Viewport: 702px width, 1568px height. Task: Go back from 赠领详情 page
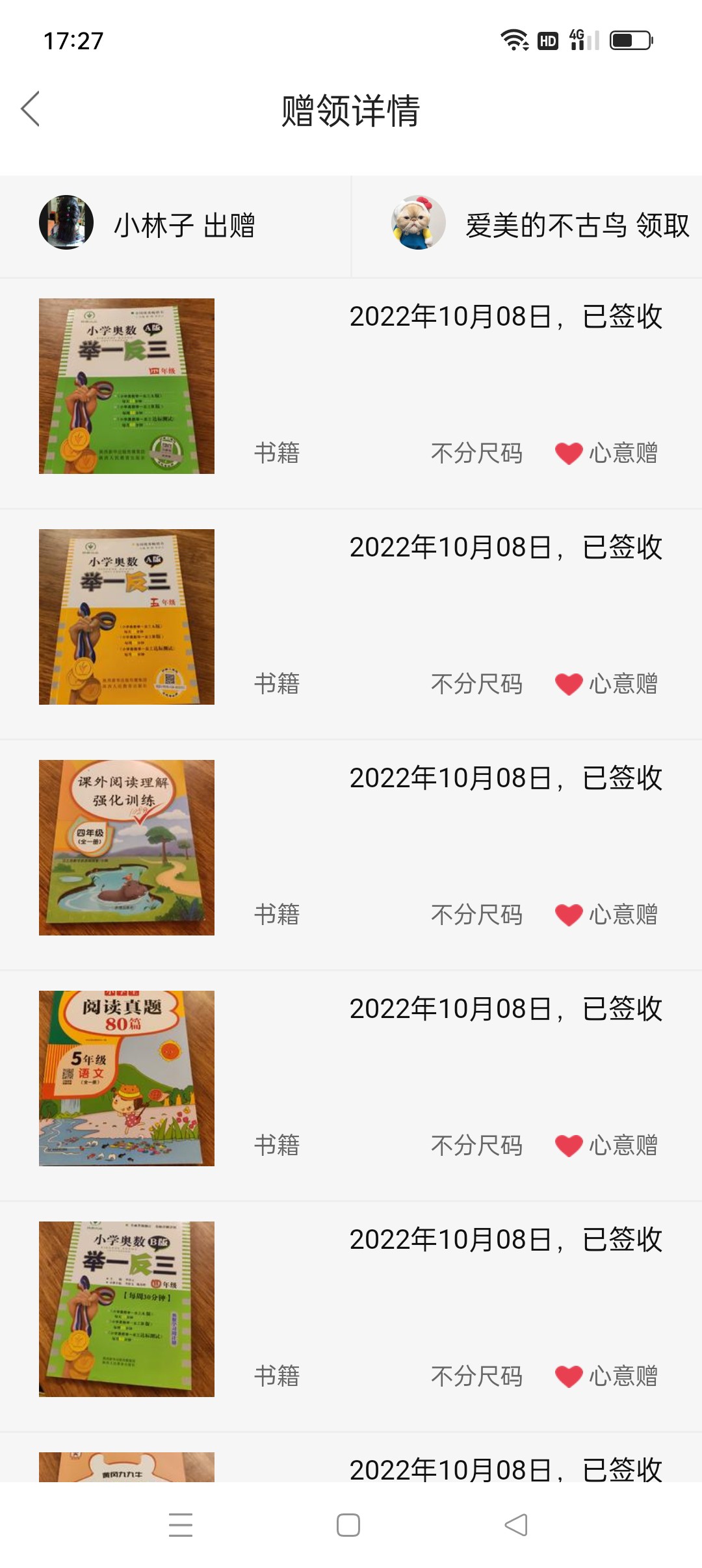coord(31,109)
